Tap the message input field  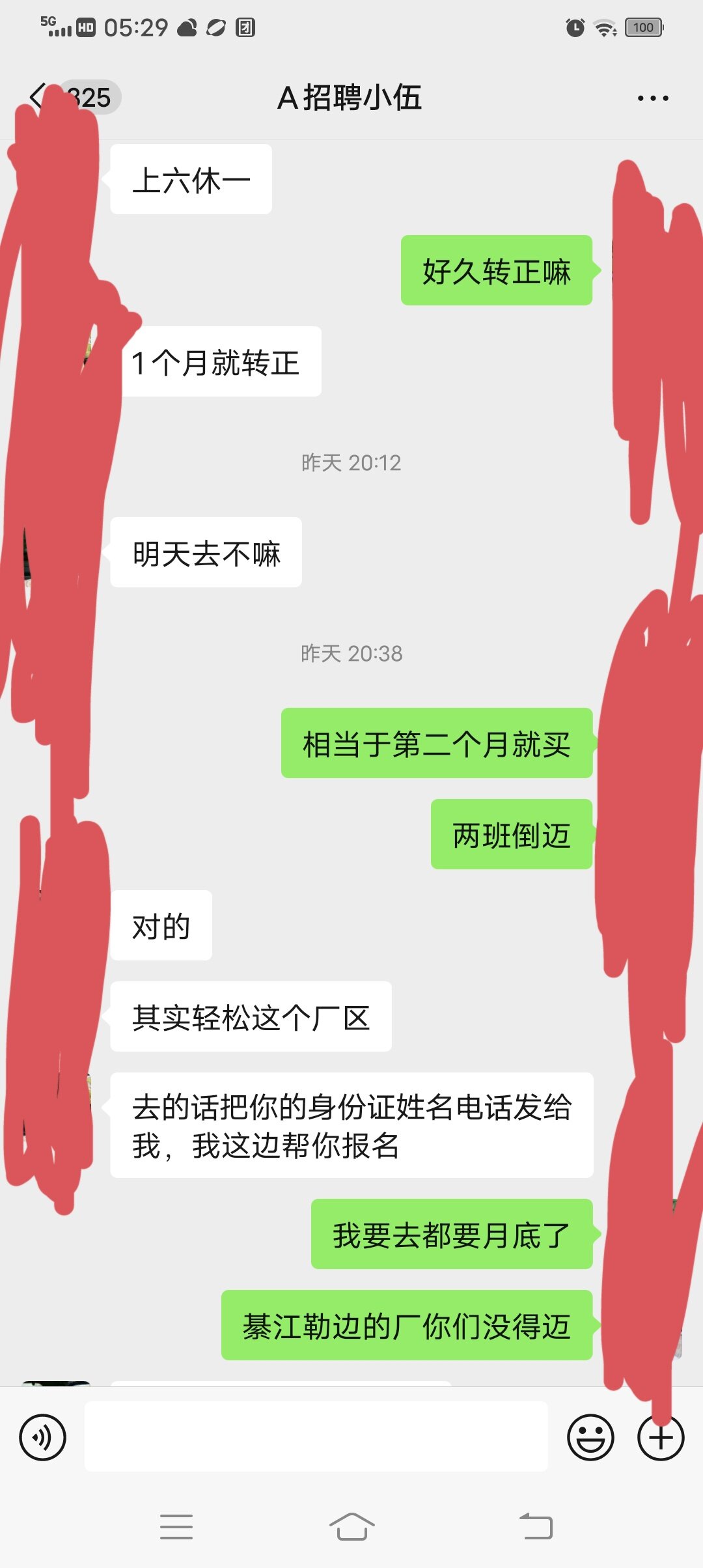[x=316, y=1437]
